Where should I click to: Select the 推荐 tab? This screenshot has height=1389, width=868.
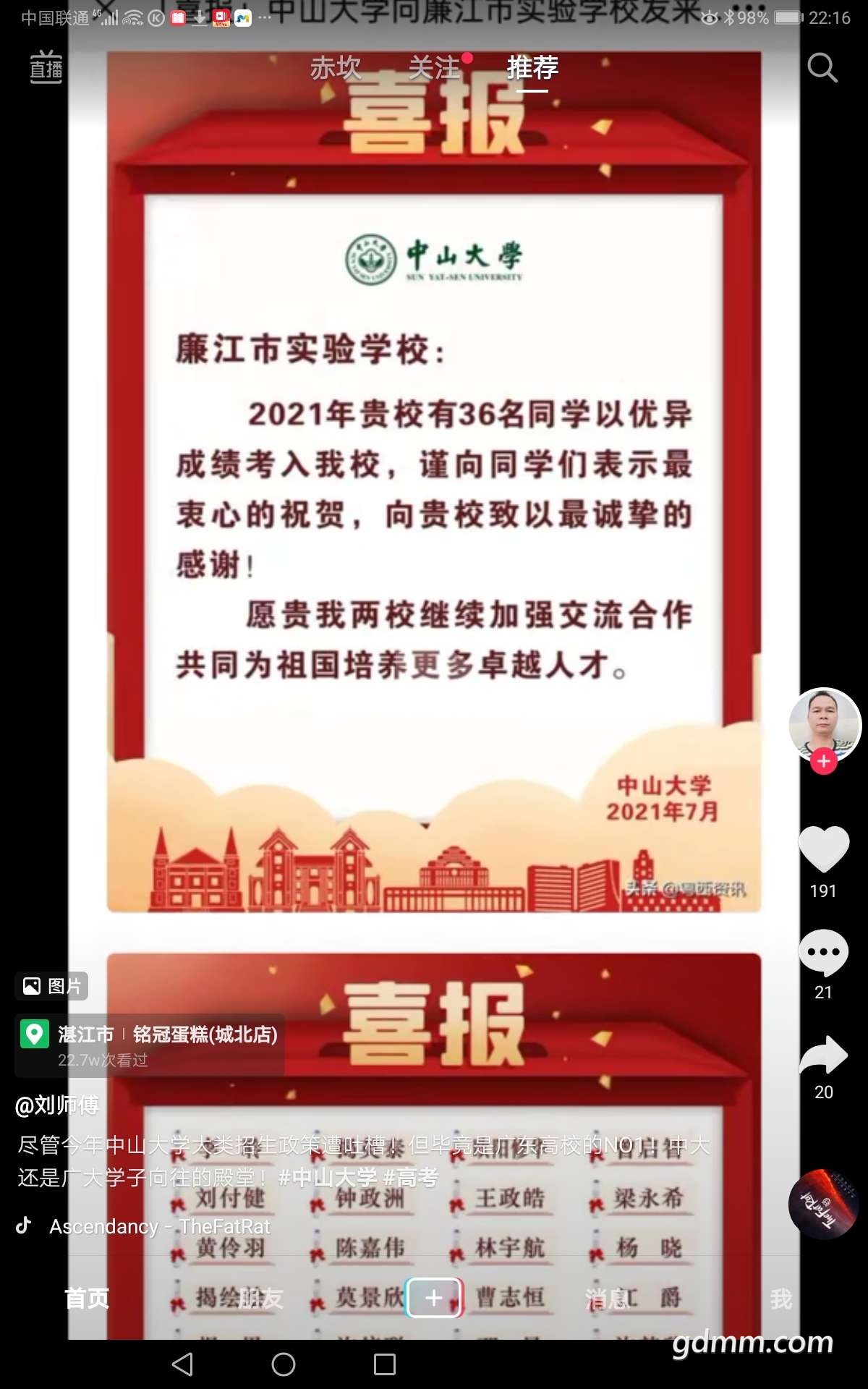pos(532,68)
